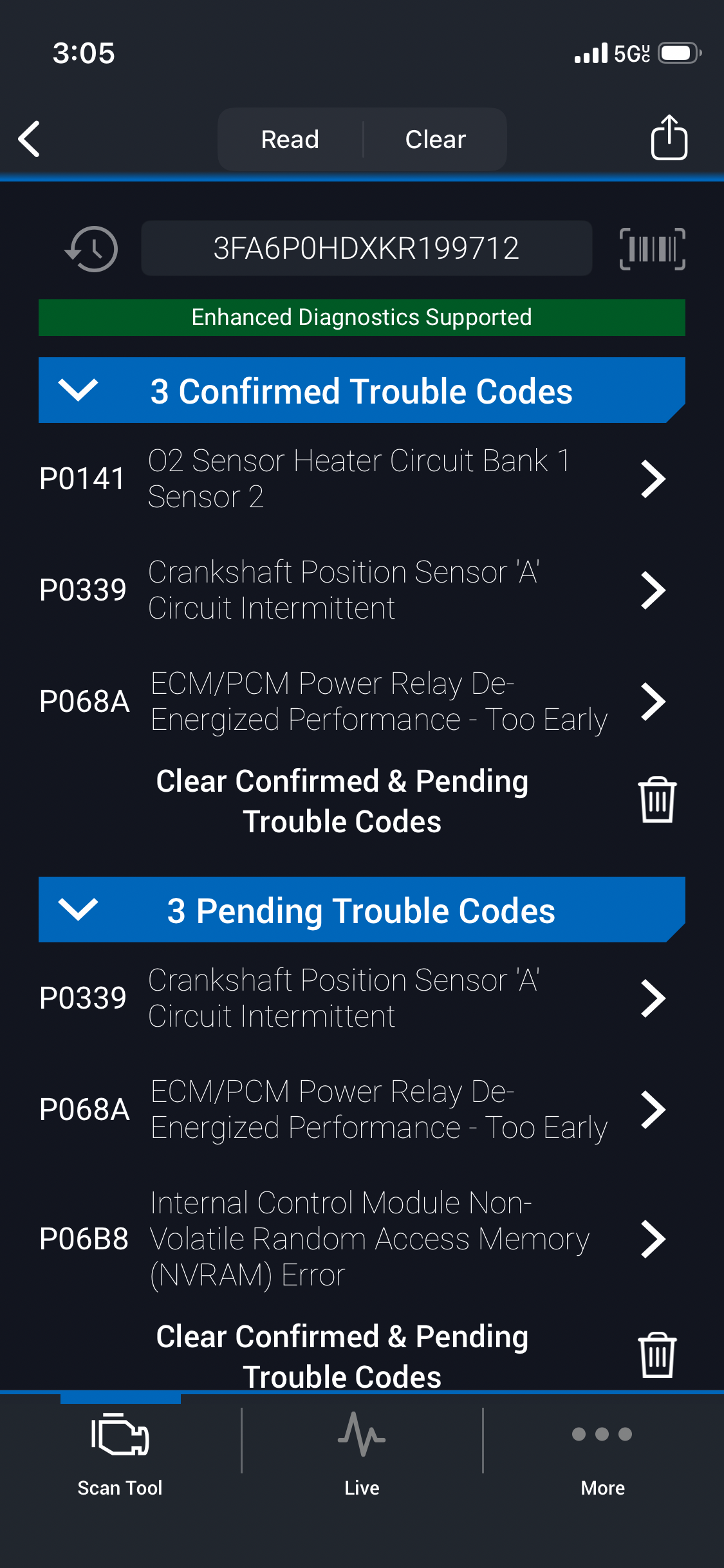
Task: Switch to the Scan Tool tab
Action: click(120, 1452)
